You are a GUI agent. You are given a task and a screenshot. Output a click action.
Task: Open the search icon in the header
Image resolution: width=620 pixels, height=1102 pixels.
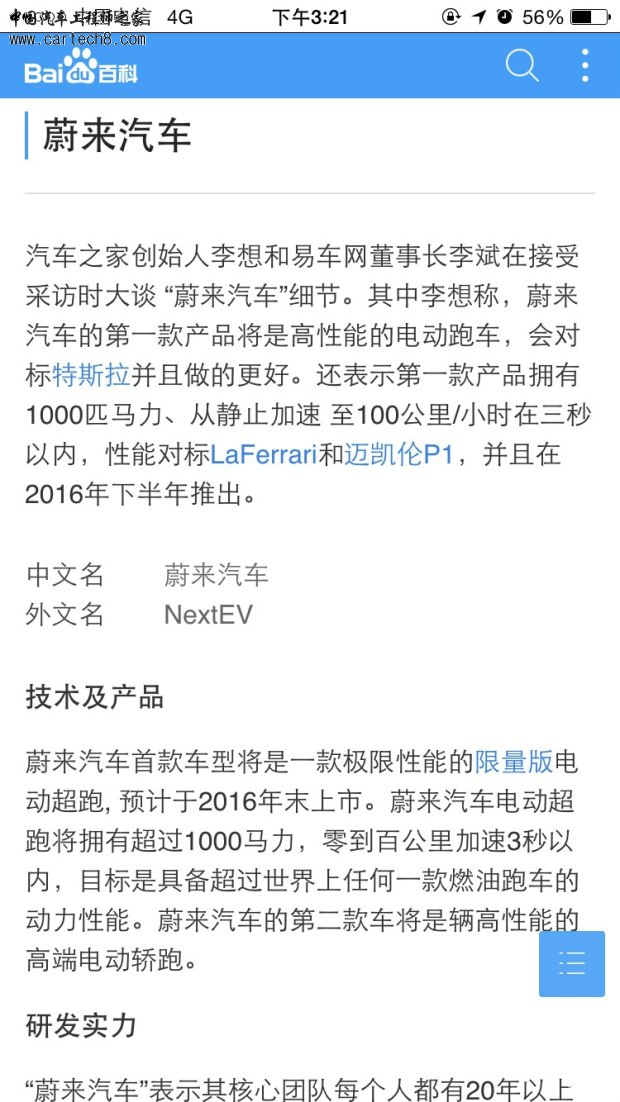coord(522,66)
